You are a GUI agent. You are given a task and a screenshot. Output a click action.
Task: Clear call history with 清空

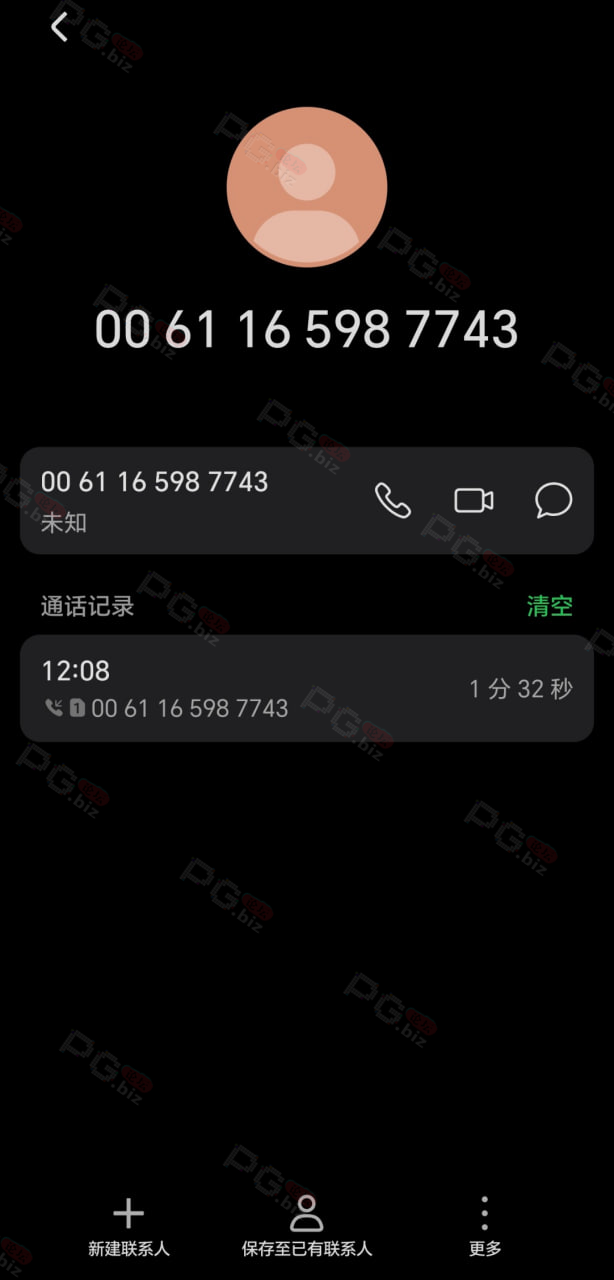[550, 606]
